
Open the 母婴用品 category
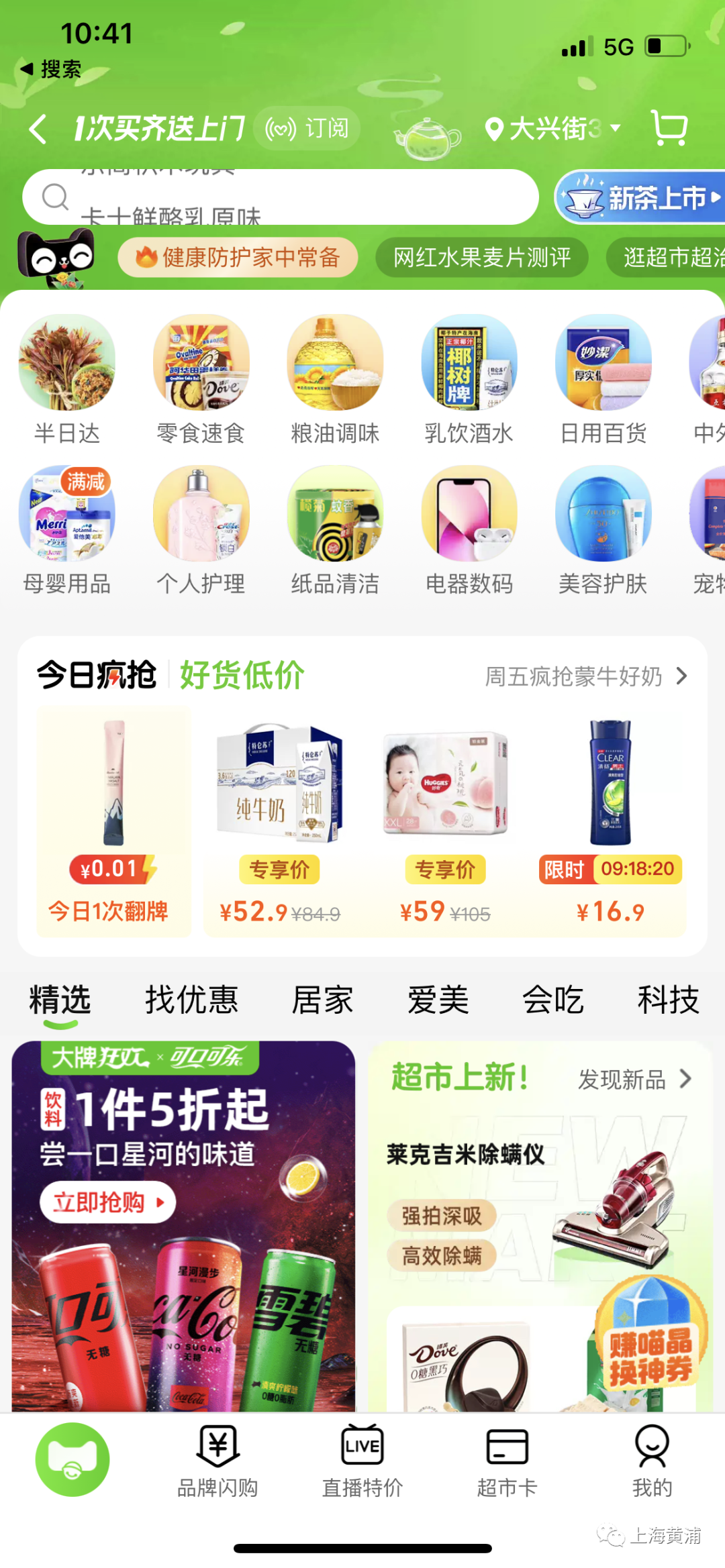click(66, 531)
